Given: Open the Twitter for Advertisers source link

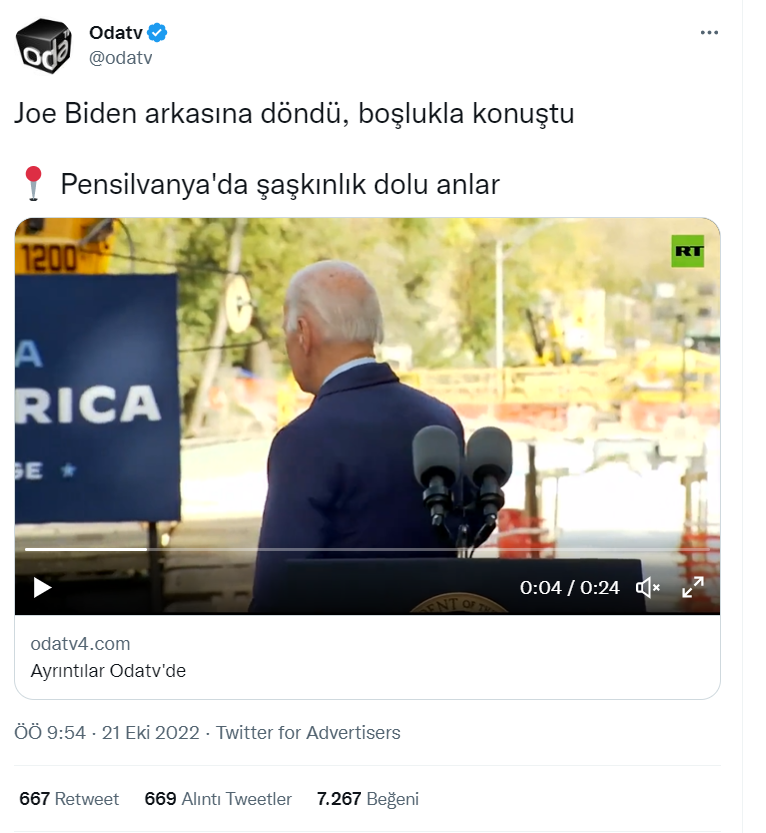Looking at the screenshot, I should (x=308, y=733).
